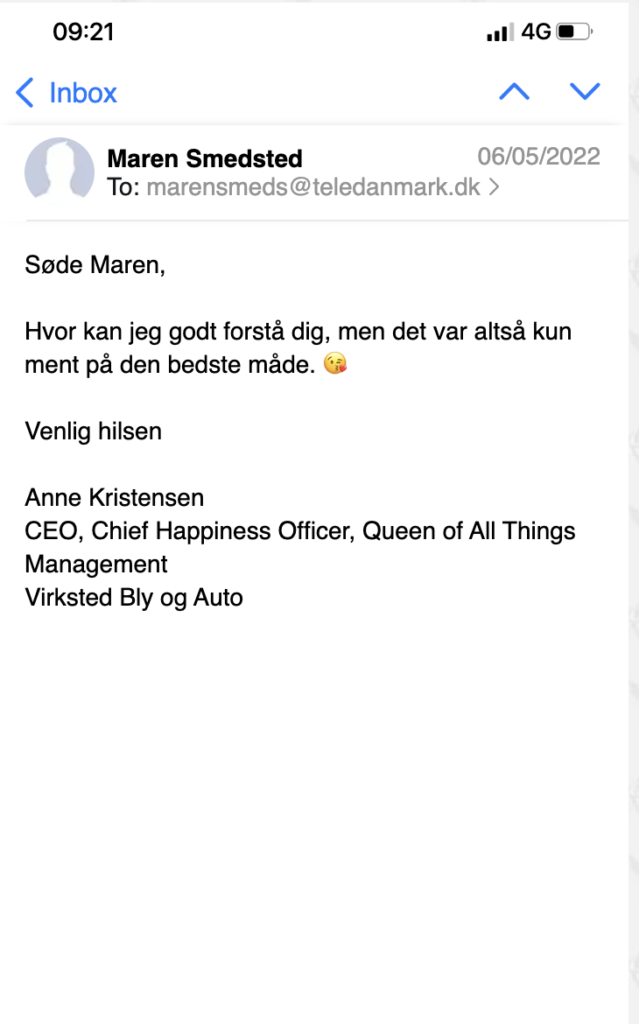Show the previous email with up arrow
The image size is (639, 1024).
[514, 92]
